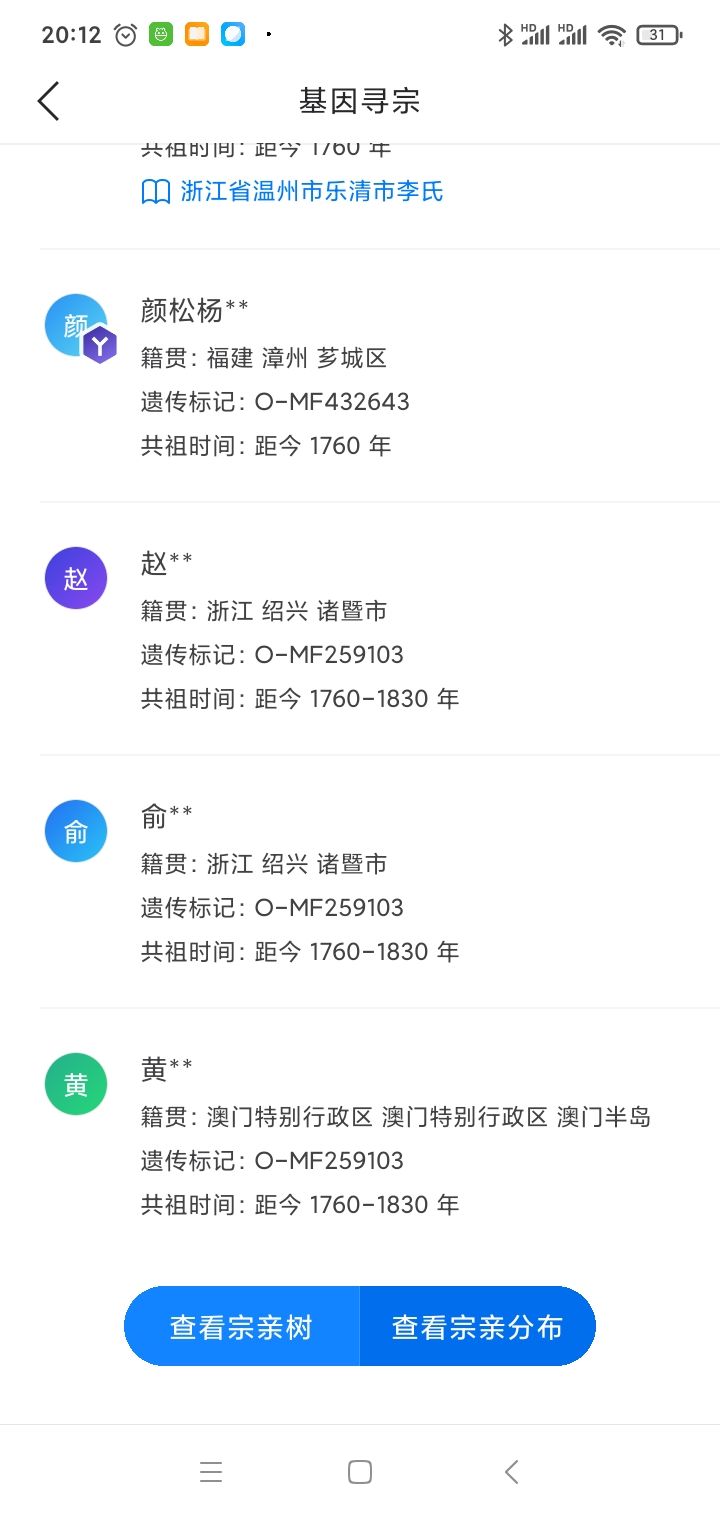Tap the 查看宗亲分布 button
Image resolution: width=720 pixels, height=1520 pixels.
[477, 1327]
